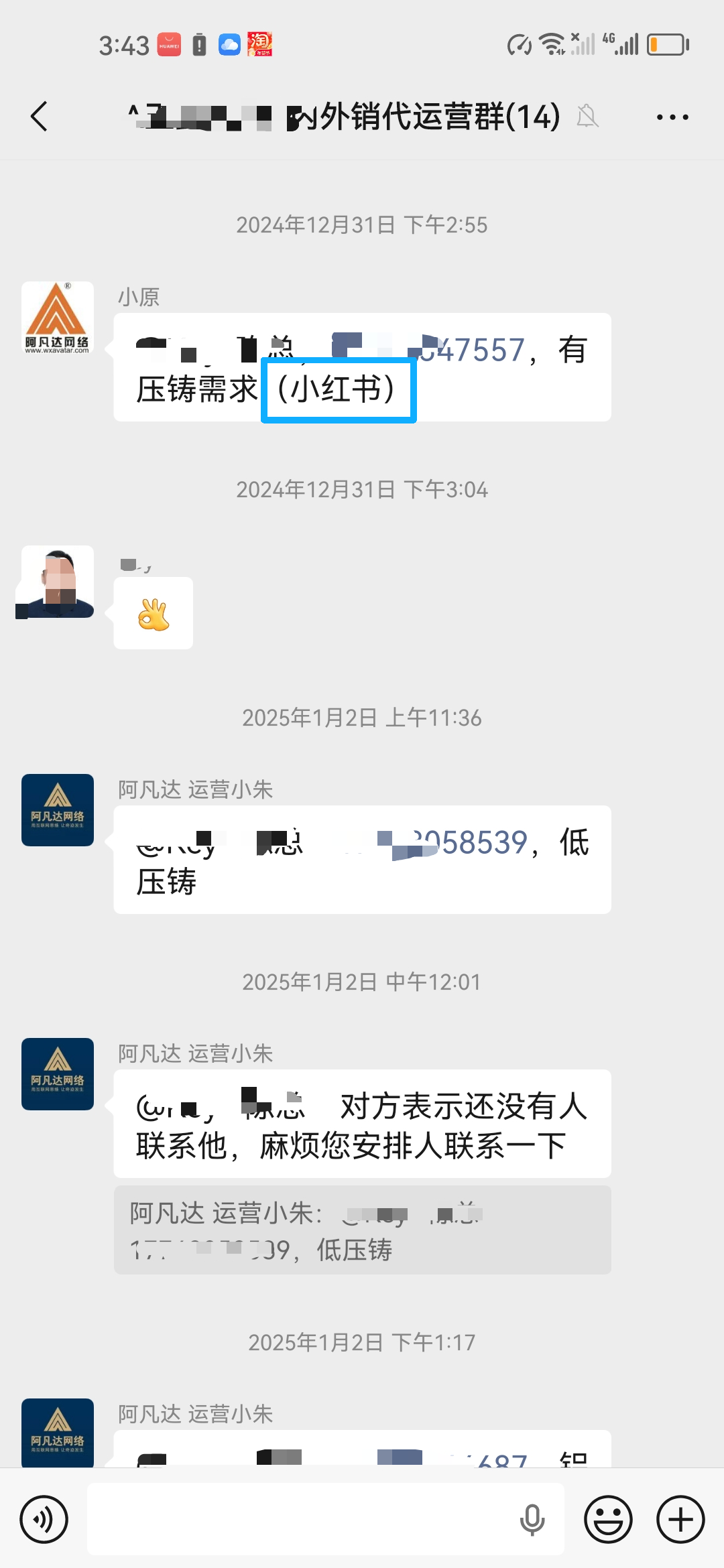Tap the message text field
This screenshot has height=1568, width=724.
coord(302,1519)
